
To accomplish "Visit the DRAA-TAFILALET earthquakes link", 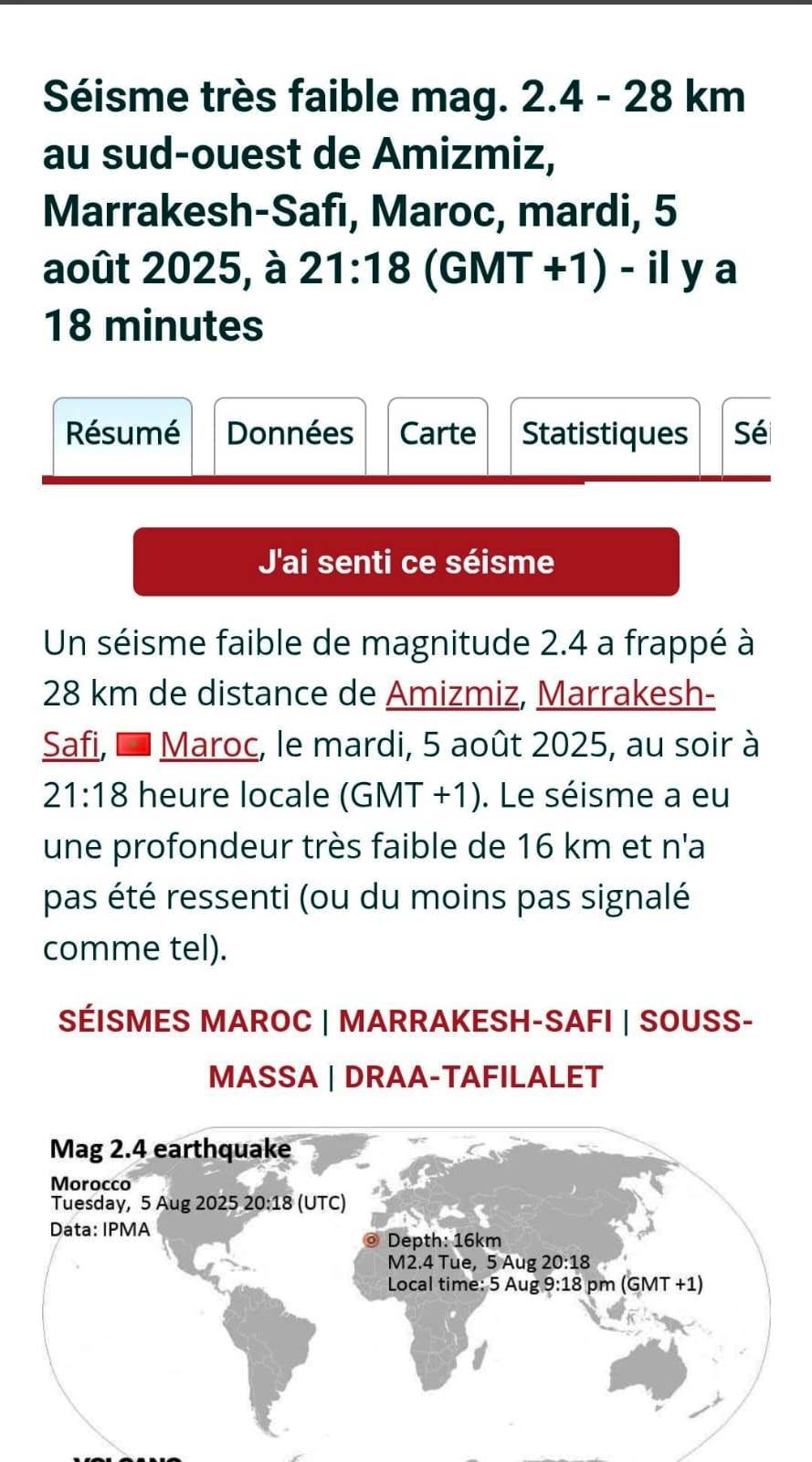I will pyautogui.click(x=473, y=1076).
